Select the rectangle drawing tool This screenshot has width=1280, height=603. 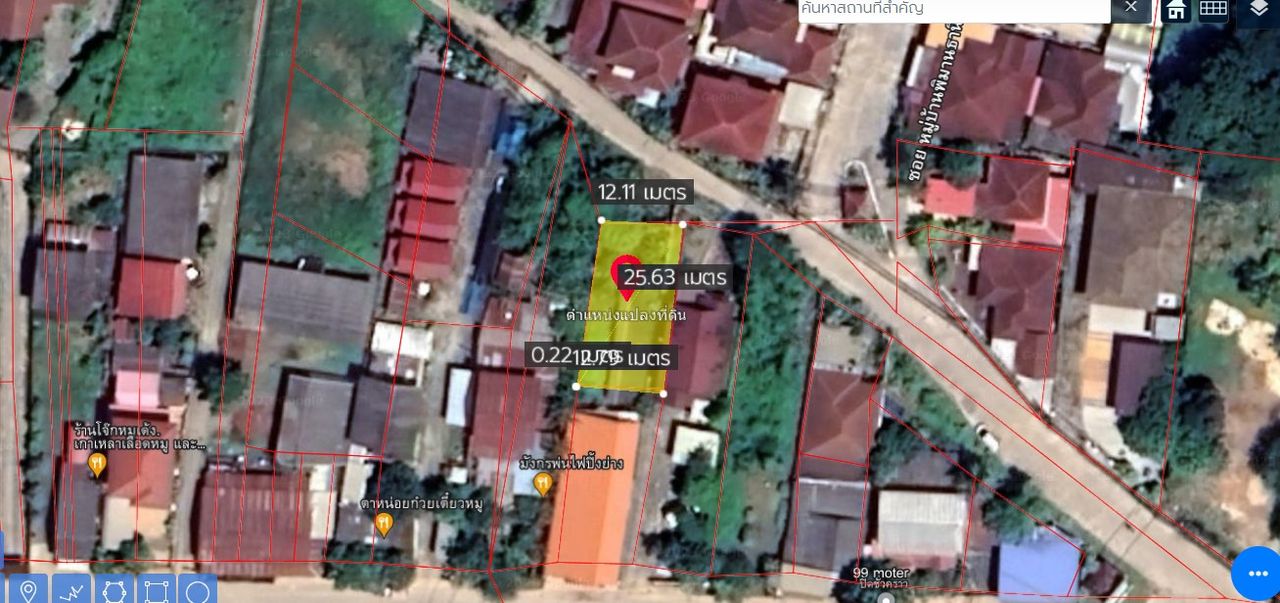[x=155, y=590]
